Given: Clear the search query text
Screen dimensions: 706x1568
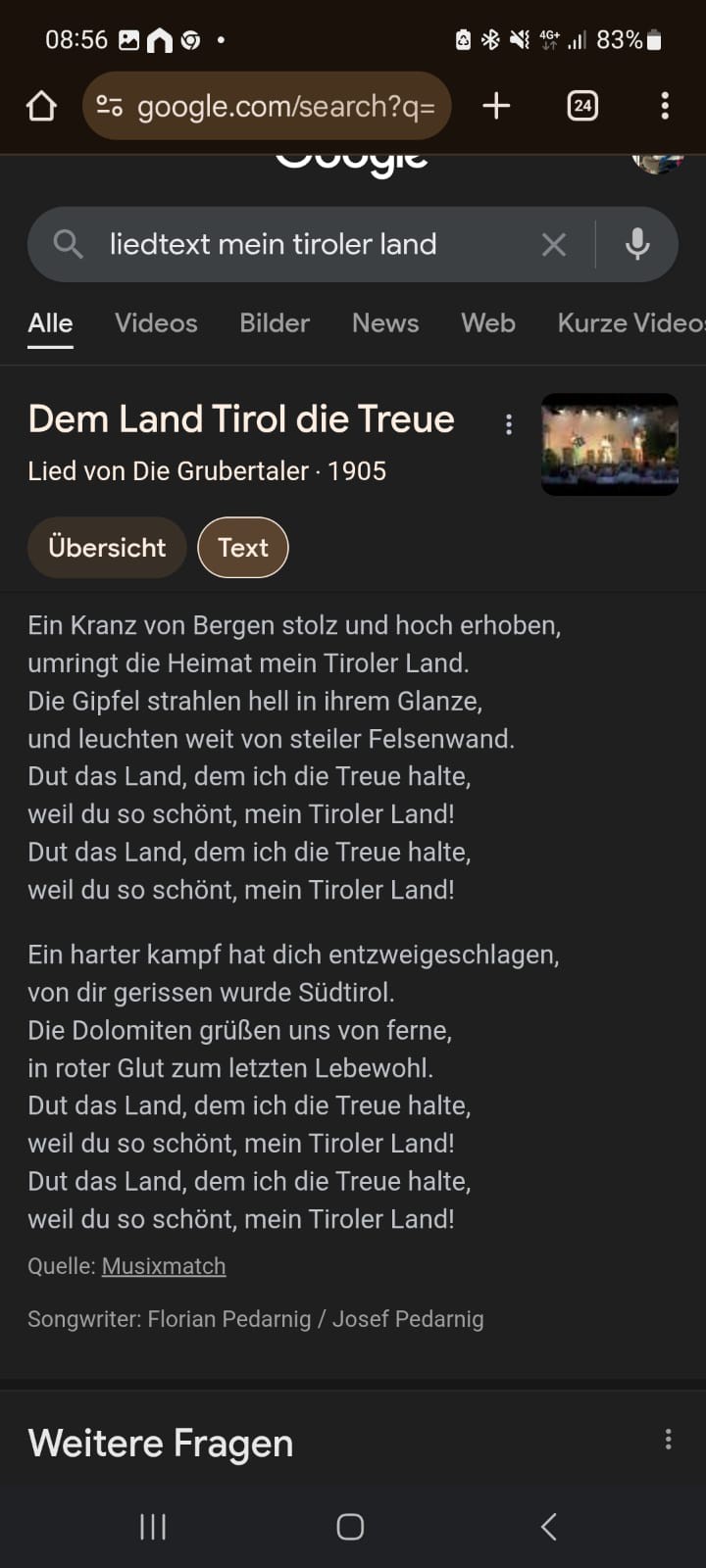Looking at the screenshot, I should pyautogui.click(x=554, y=244).
